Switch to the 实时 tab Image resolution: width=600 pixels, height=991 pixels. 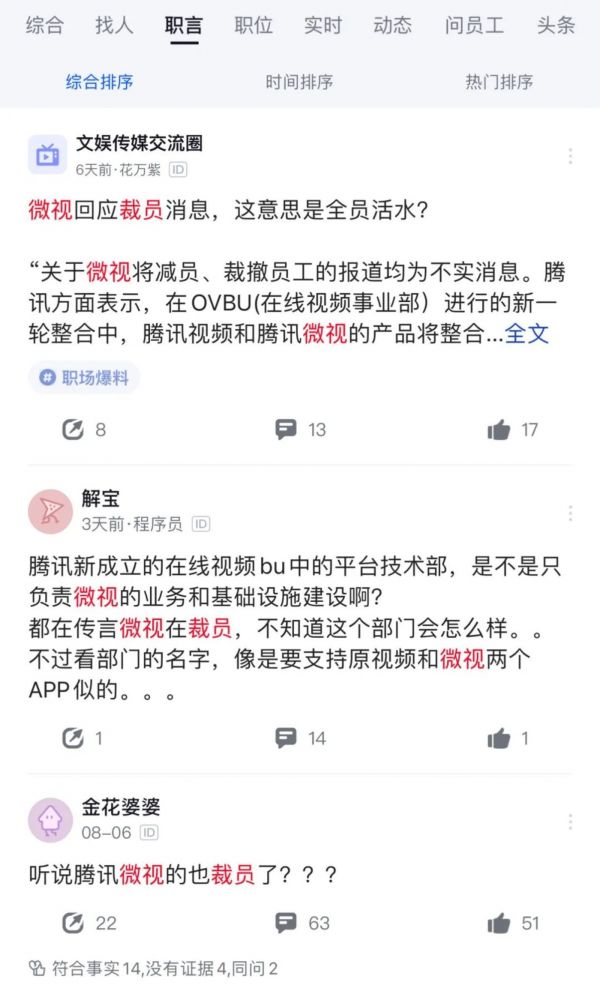coord(323,25)
